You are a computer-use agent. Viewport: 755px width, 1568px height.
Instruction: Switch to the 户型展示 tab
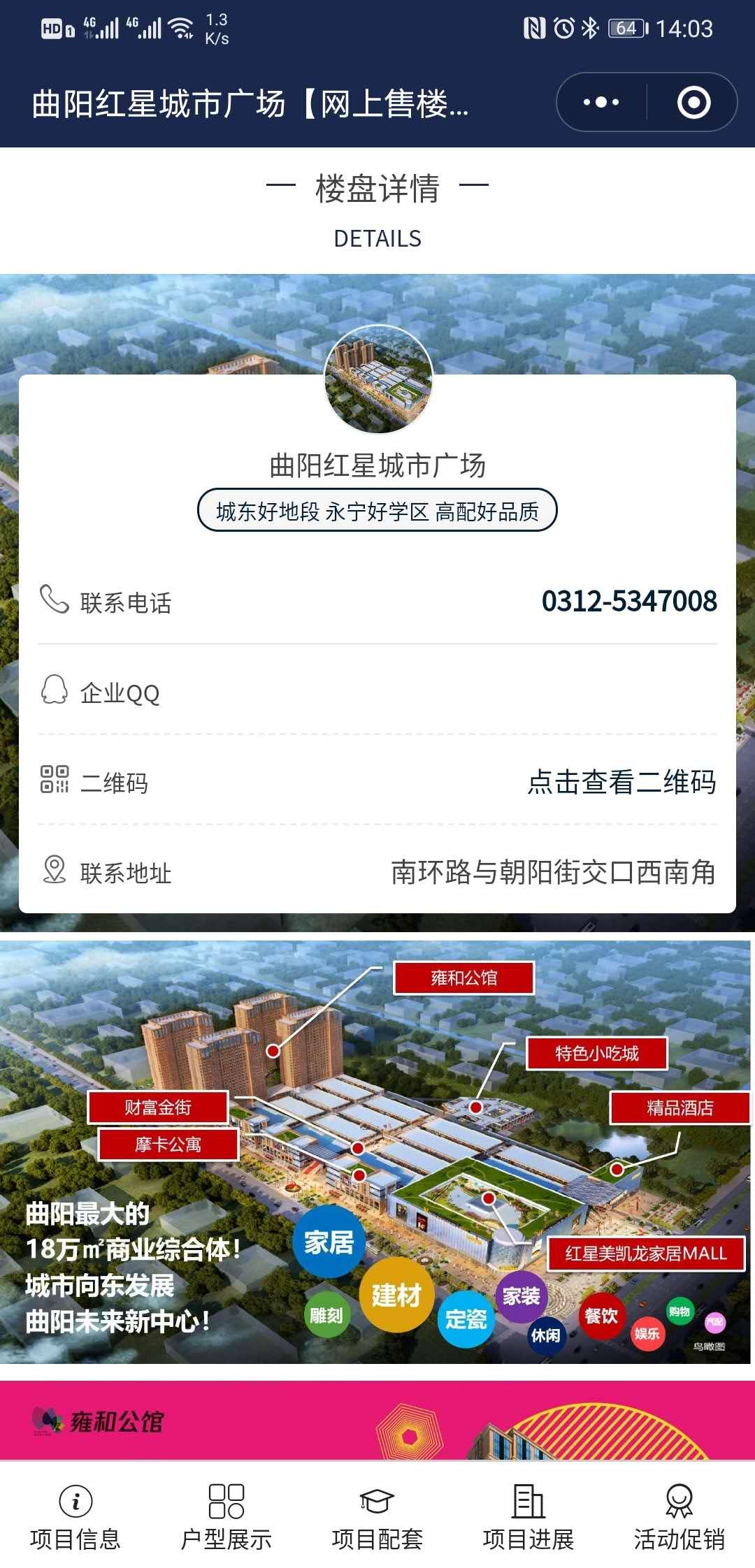[226, 1518]
